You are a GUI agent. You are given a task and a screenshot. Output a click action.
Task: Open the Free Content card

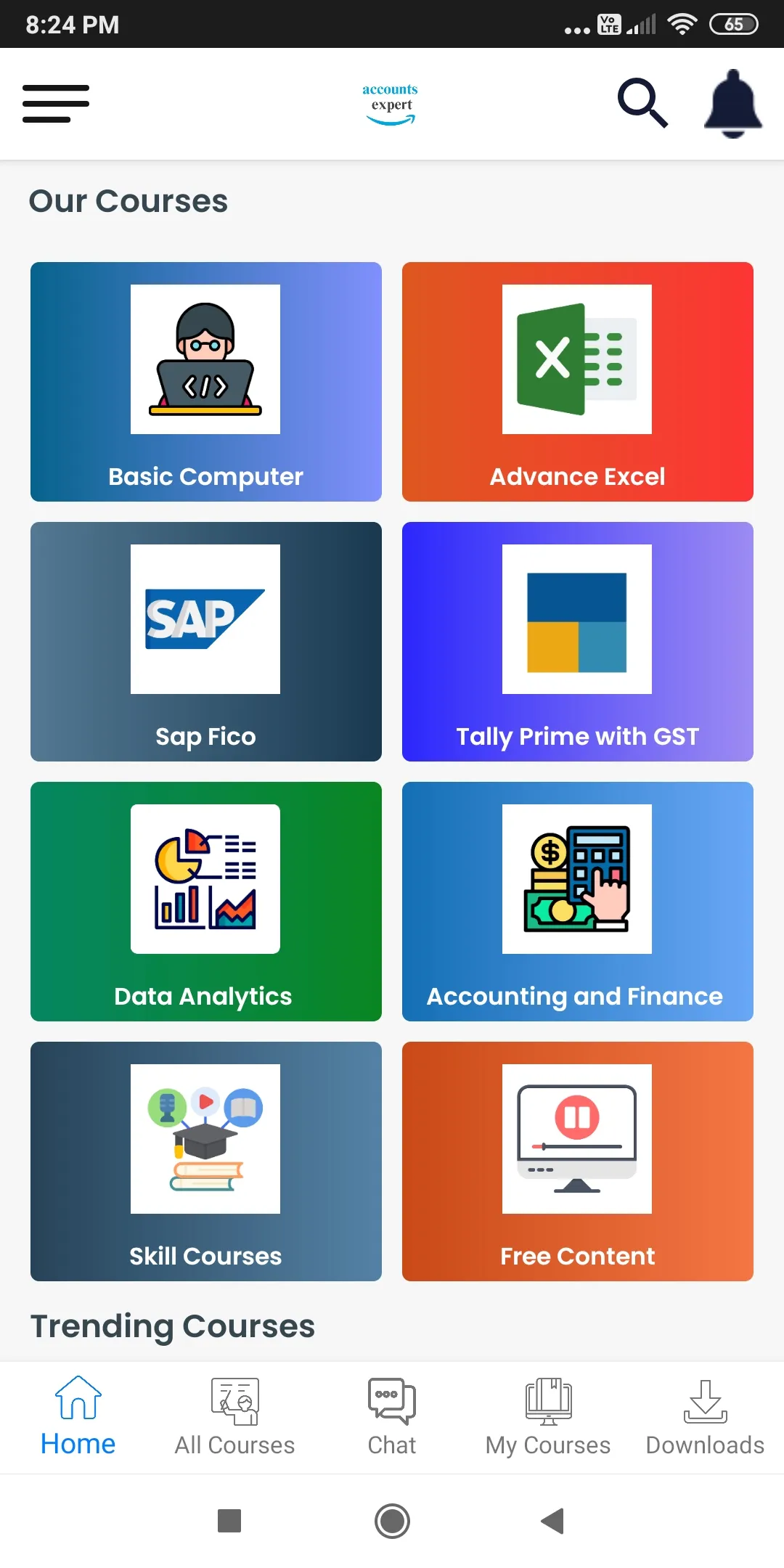coord(578,1161)
